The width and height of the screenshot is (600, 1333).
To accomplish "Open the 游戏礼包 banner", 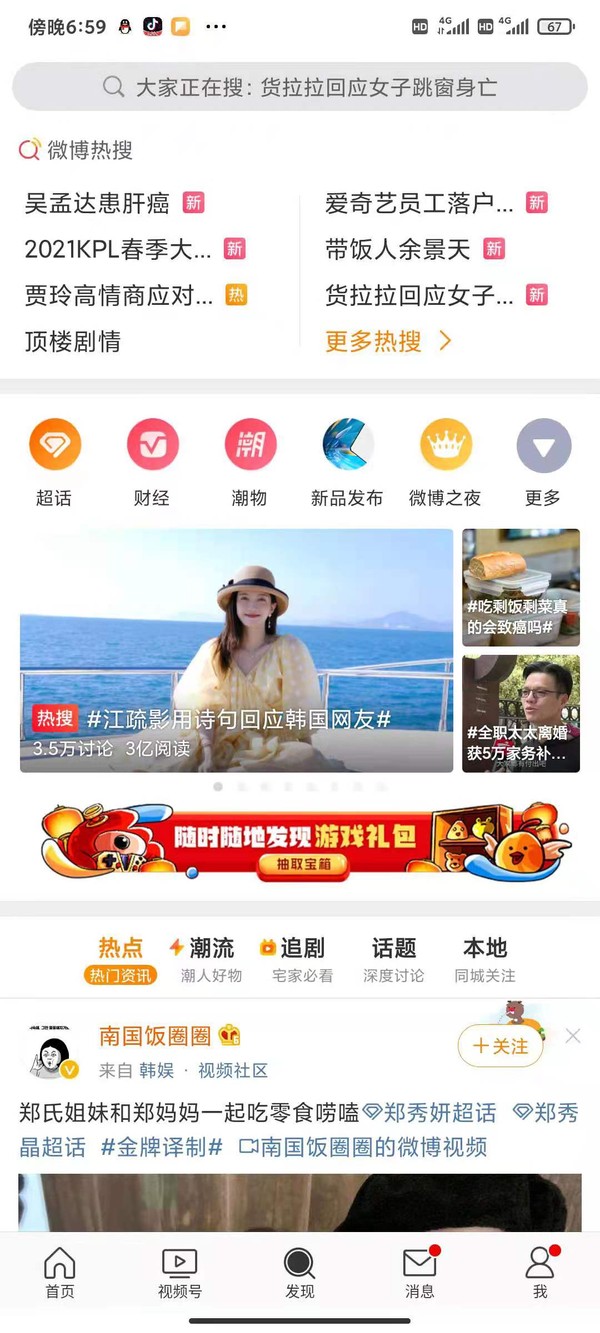I will click(x=300, y=841).
